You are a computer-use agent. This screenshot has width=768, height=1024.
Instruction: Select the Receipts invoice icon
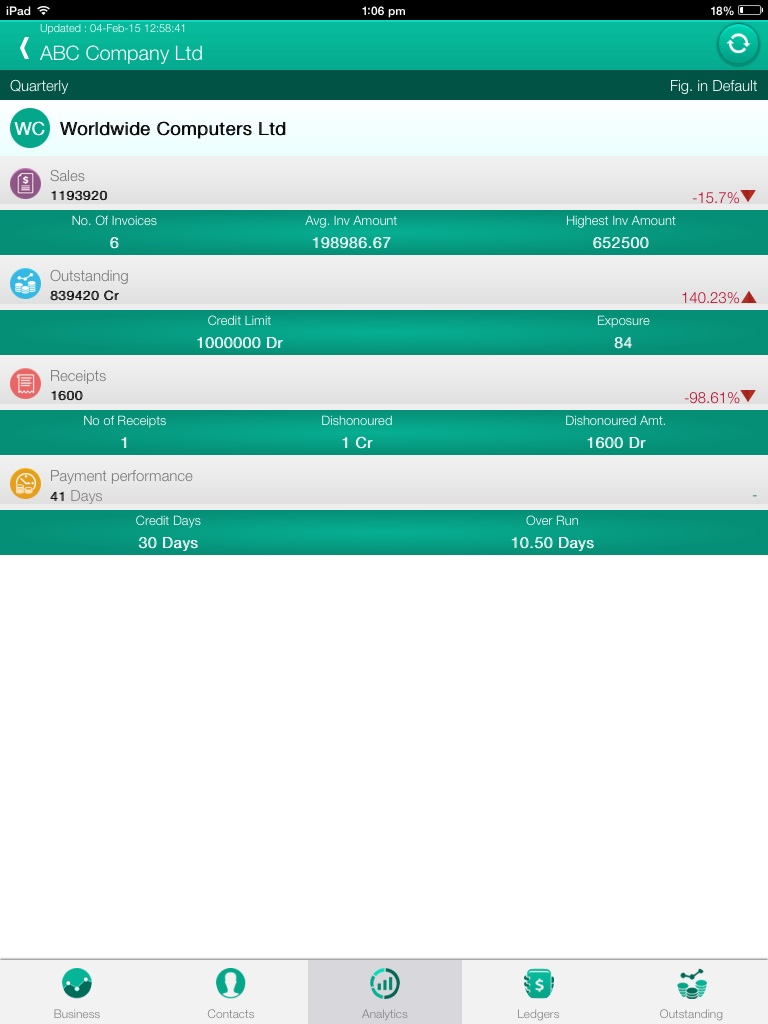pyautogui.click(x=25, y=383)
